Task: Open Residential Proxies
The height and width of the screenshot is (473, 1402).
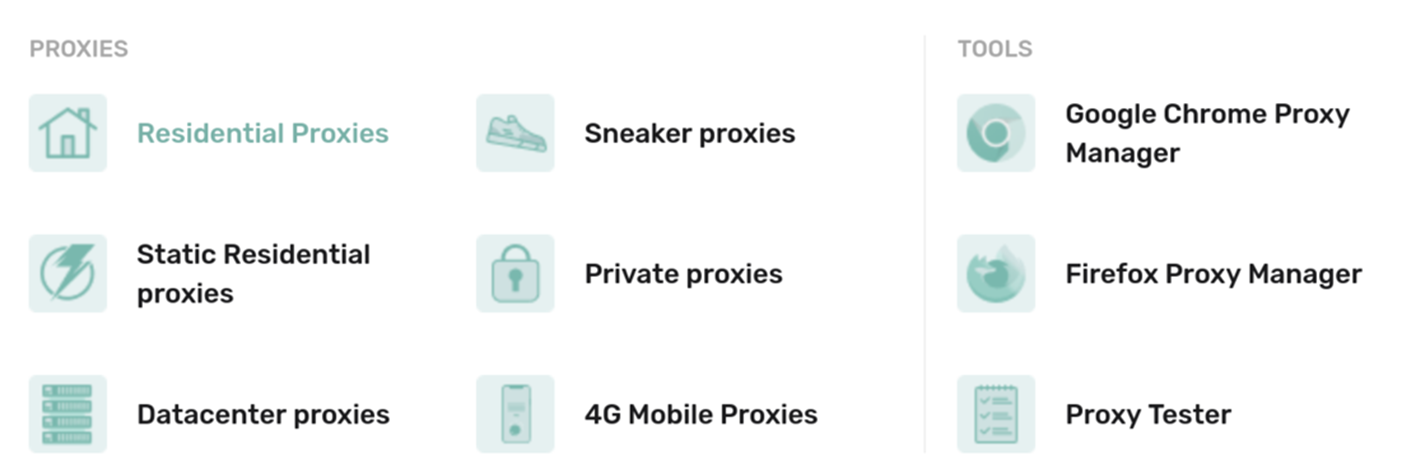Action: tap(262, 133)
